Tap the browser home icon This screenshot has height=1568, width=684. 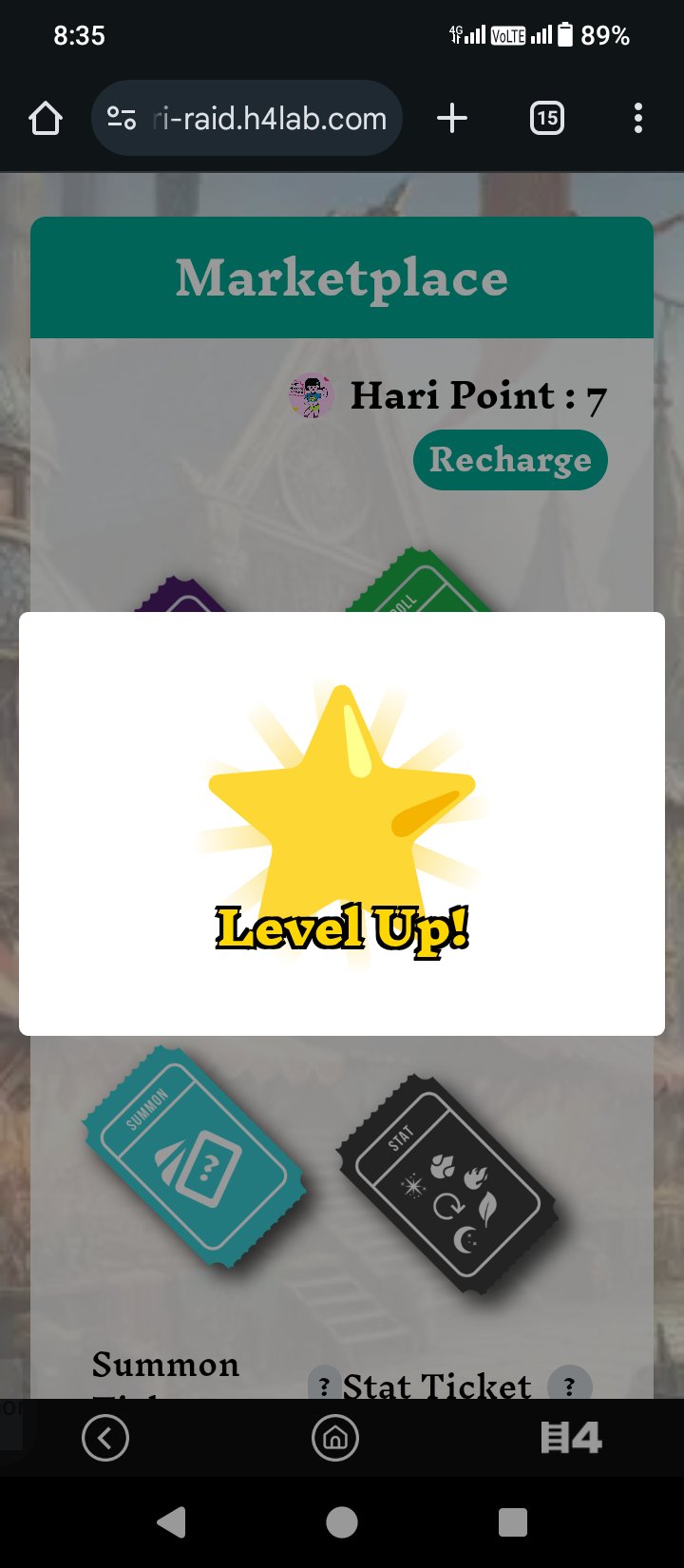coord(46,119)
